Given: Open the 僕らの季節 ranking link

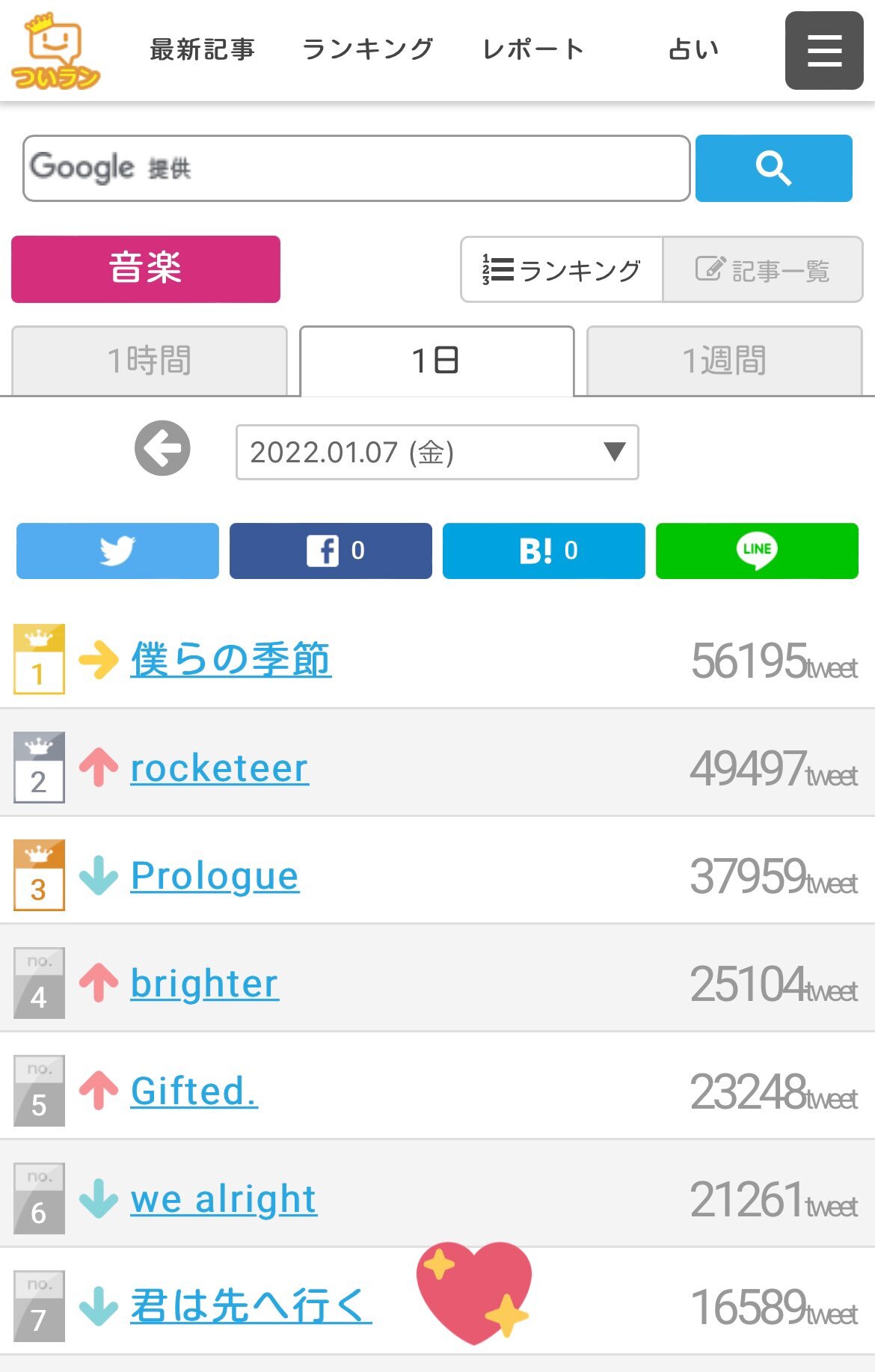Looking at the screenshot, I should click(231, 660).
